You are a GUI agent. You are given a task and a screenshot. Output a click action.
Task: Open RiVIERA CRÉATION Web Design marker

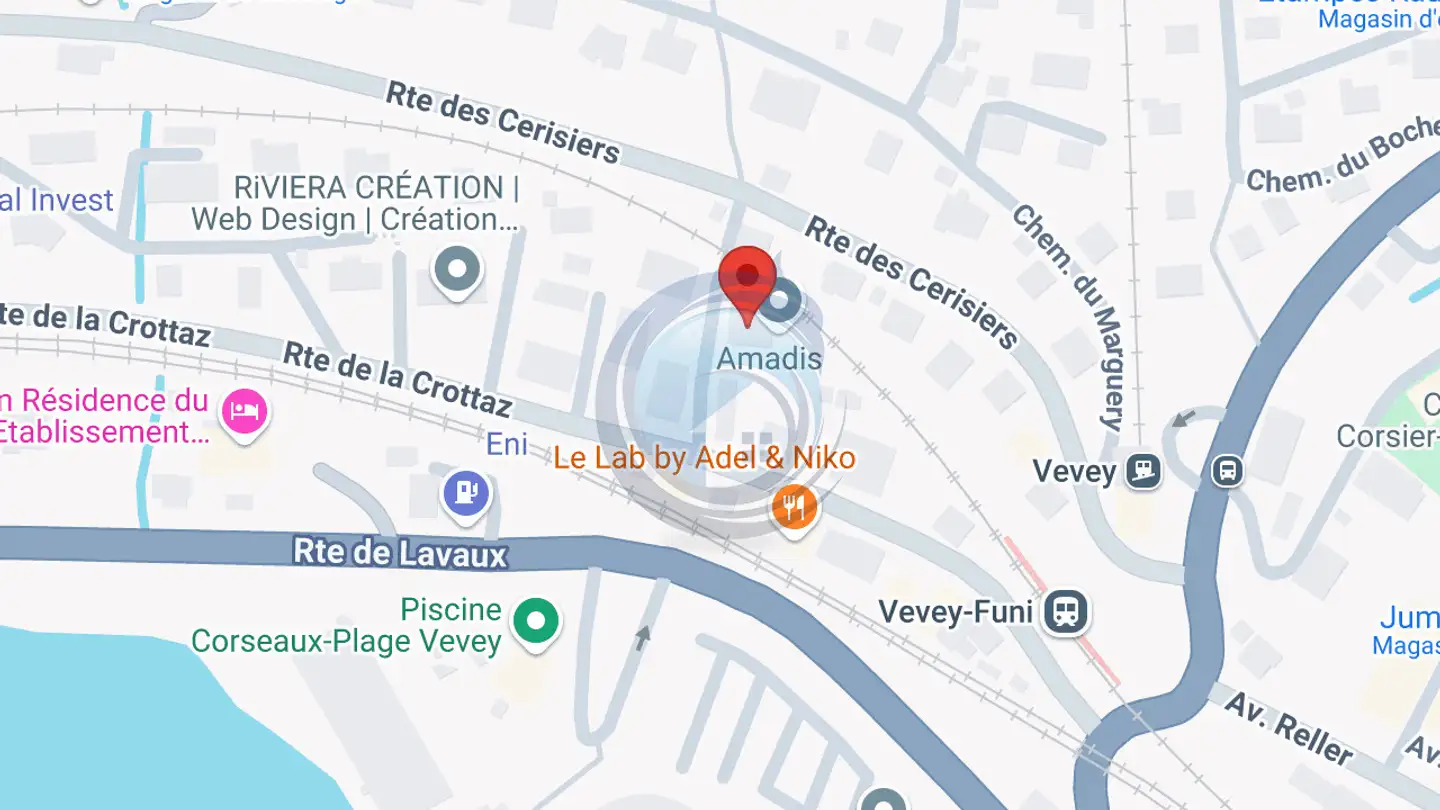tap(457, 268)
